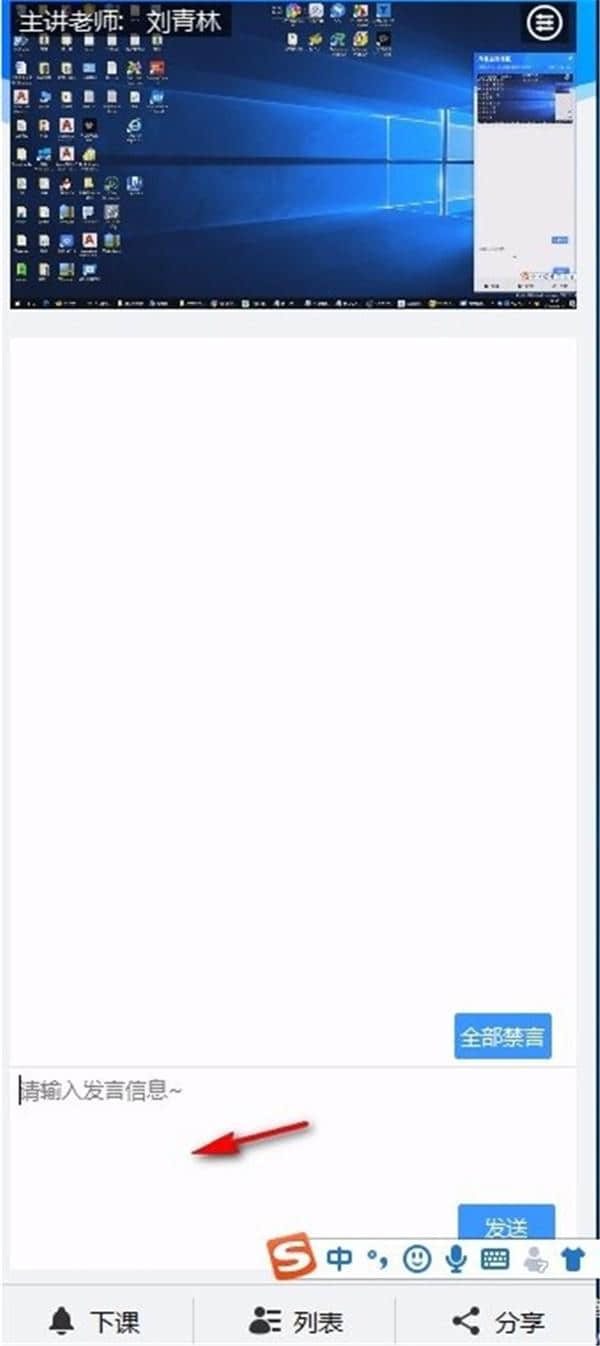Start voice input with the microphone icon
The height and width of the screenshot is (1346, 600).
[x=456, y=1258]
